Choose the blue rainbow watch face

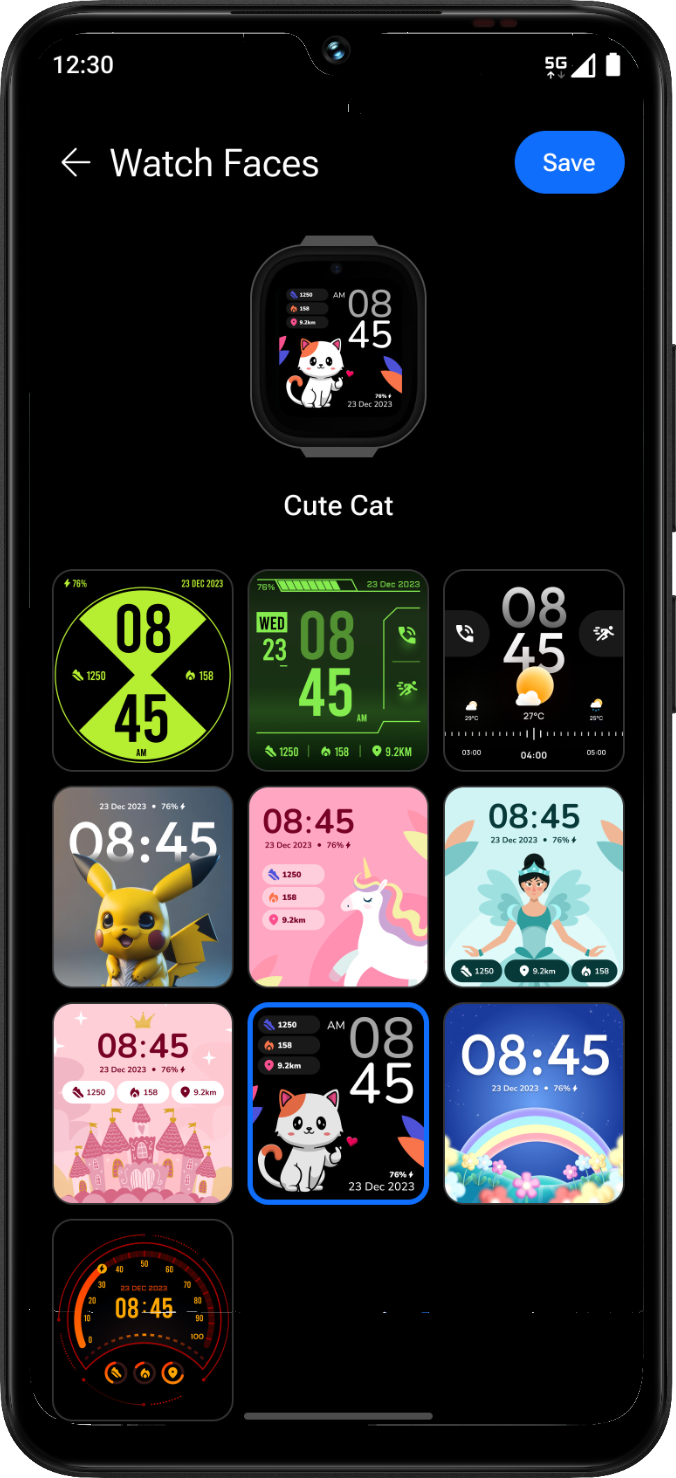(x=534, y=1103)
